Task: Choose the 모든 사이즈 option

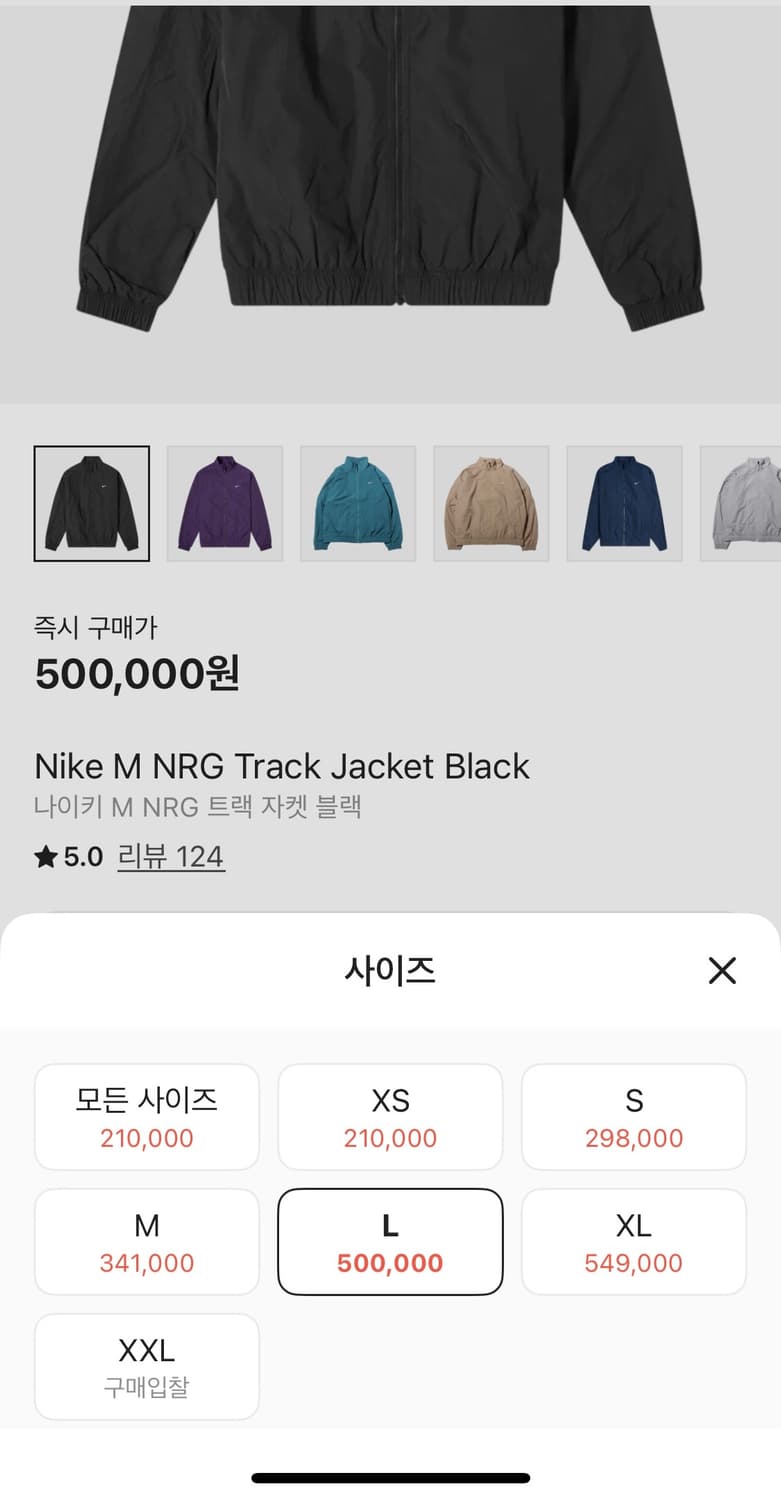Action: [x=146, y=1116]
